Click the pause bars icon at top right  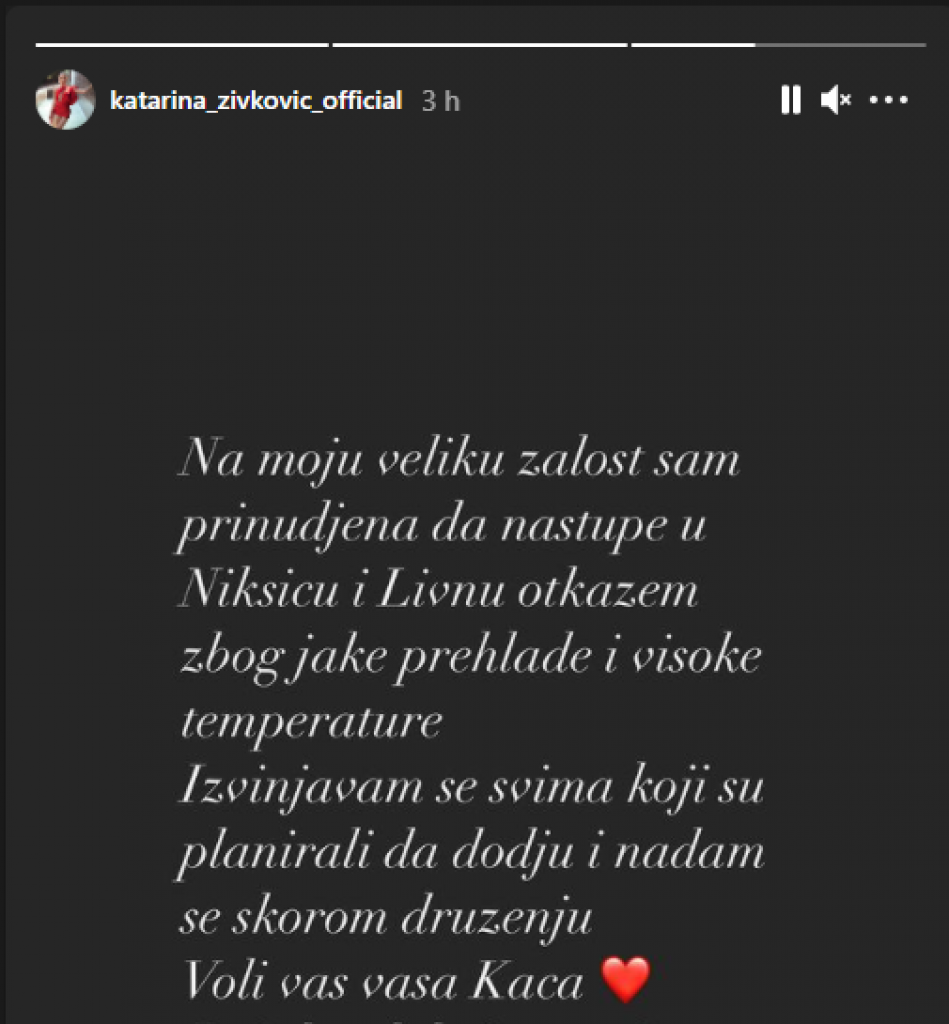(790, 100)
